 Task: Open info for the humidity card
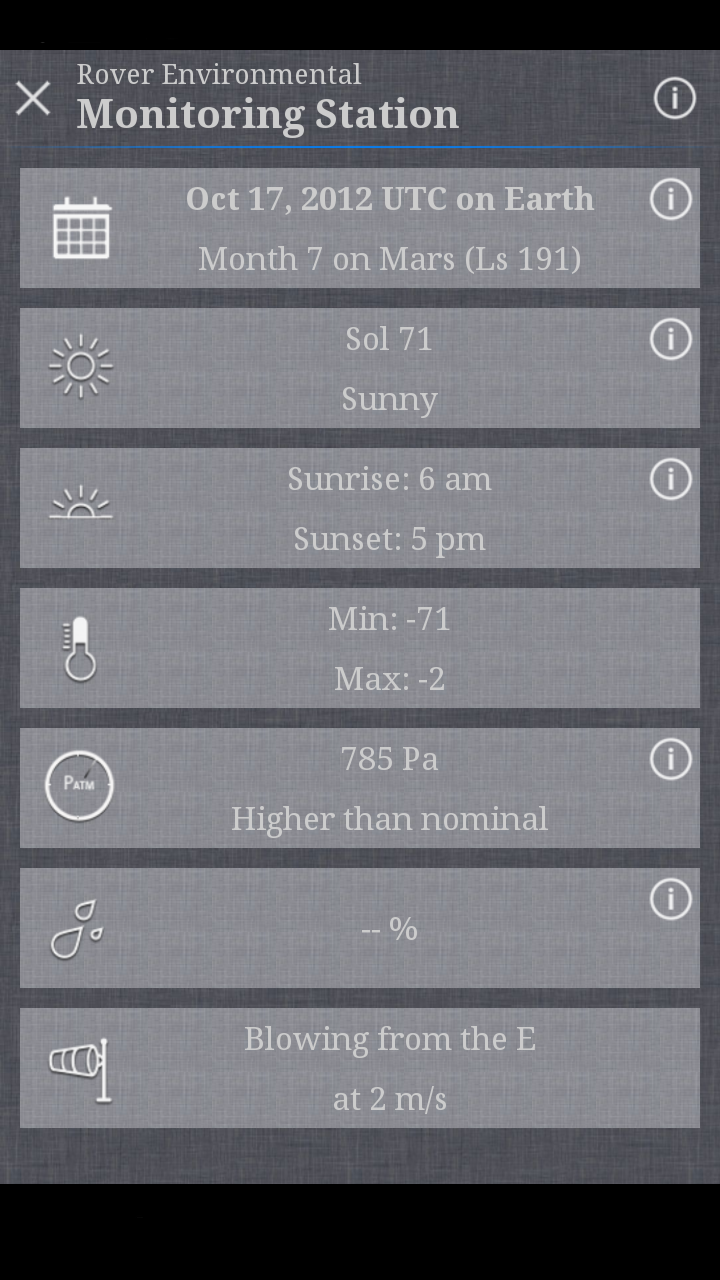click(671, 899)
